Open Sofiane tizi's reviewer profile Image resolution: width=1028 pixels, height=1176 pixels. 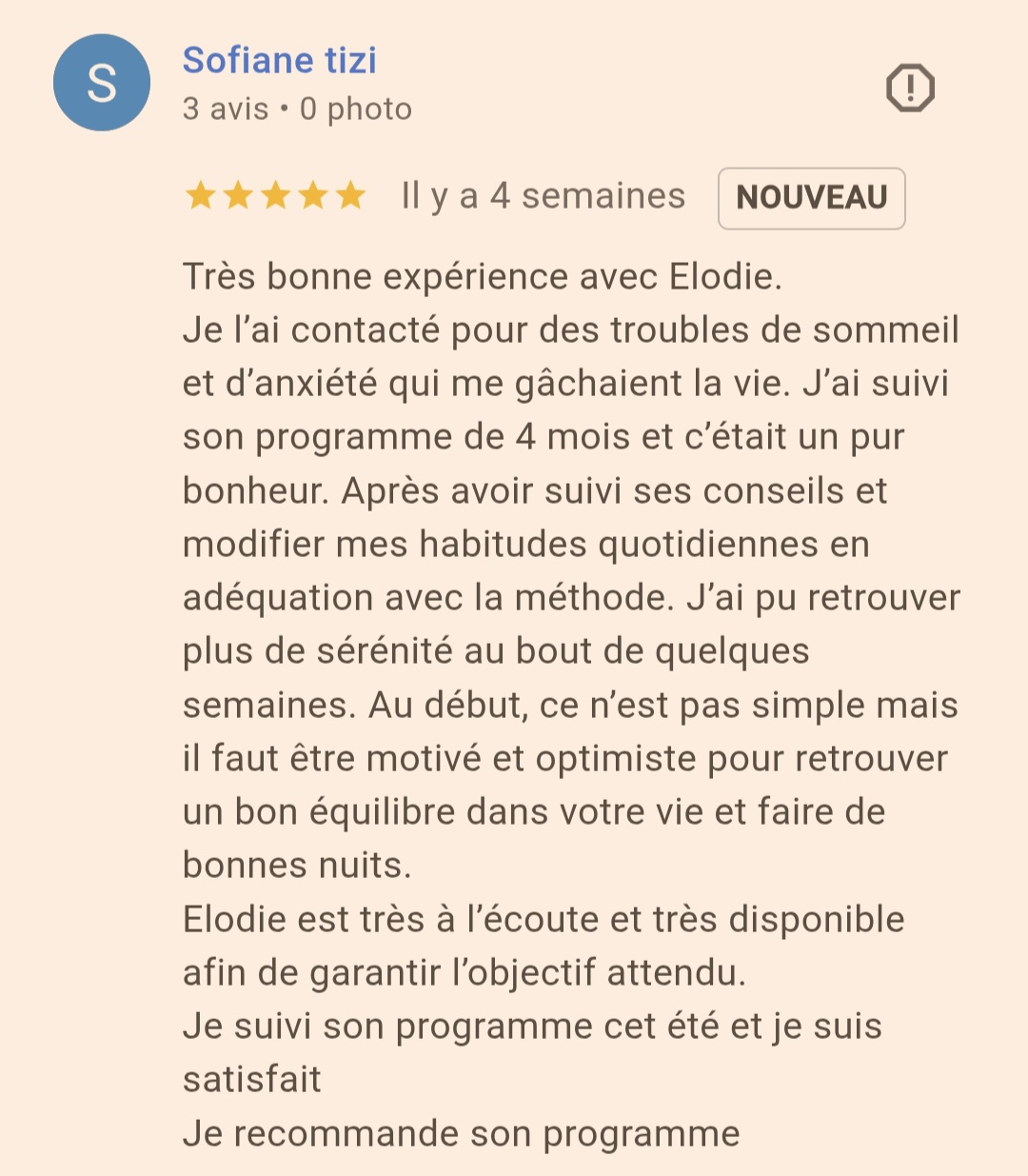coord(279,60)
